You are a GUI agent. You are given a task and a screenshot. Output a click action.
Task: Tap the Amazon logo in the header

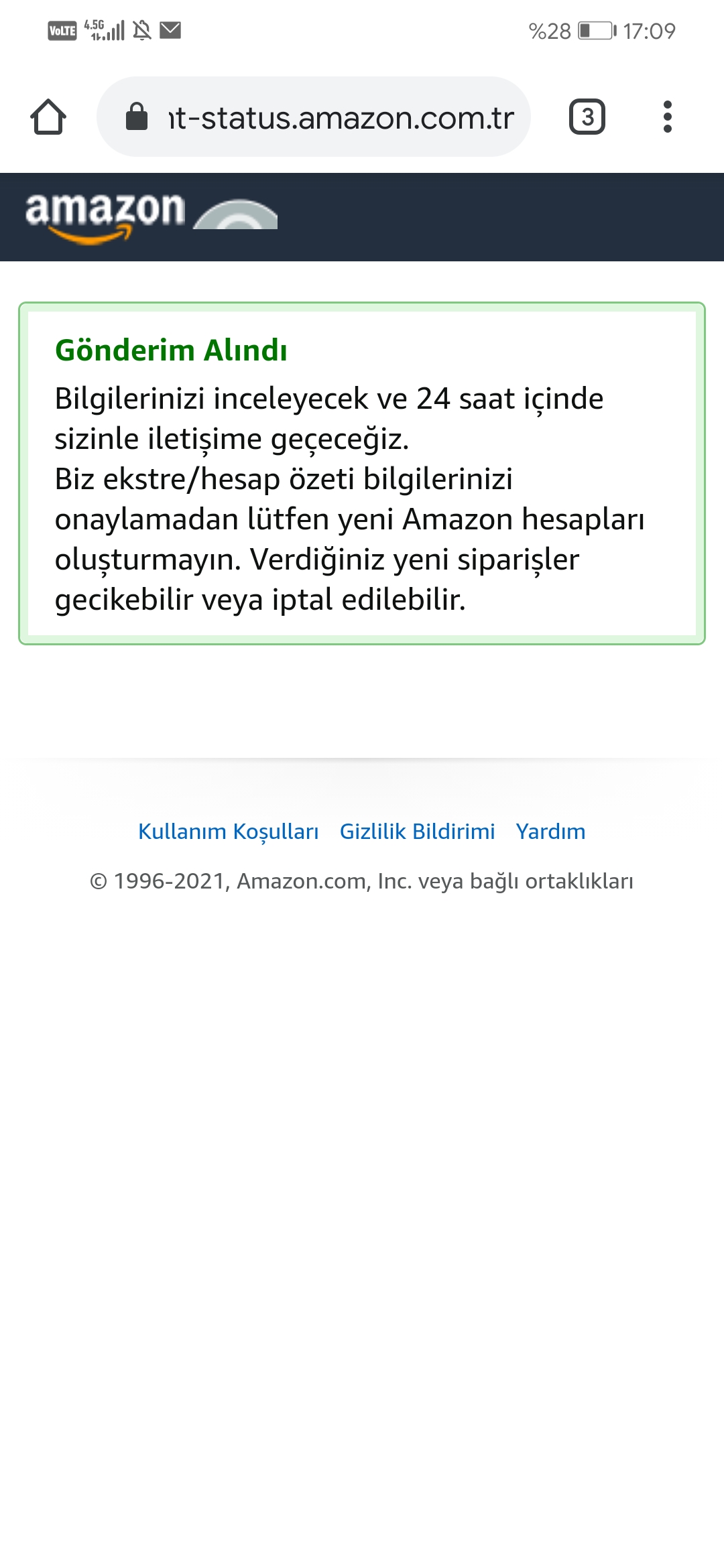pos(105,217)
